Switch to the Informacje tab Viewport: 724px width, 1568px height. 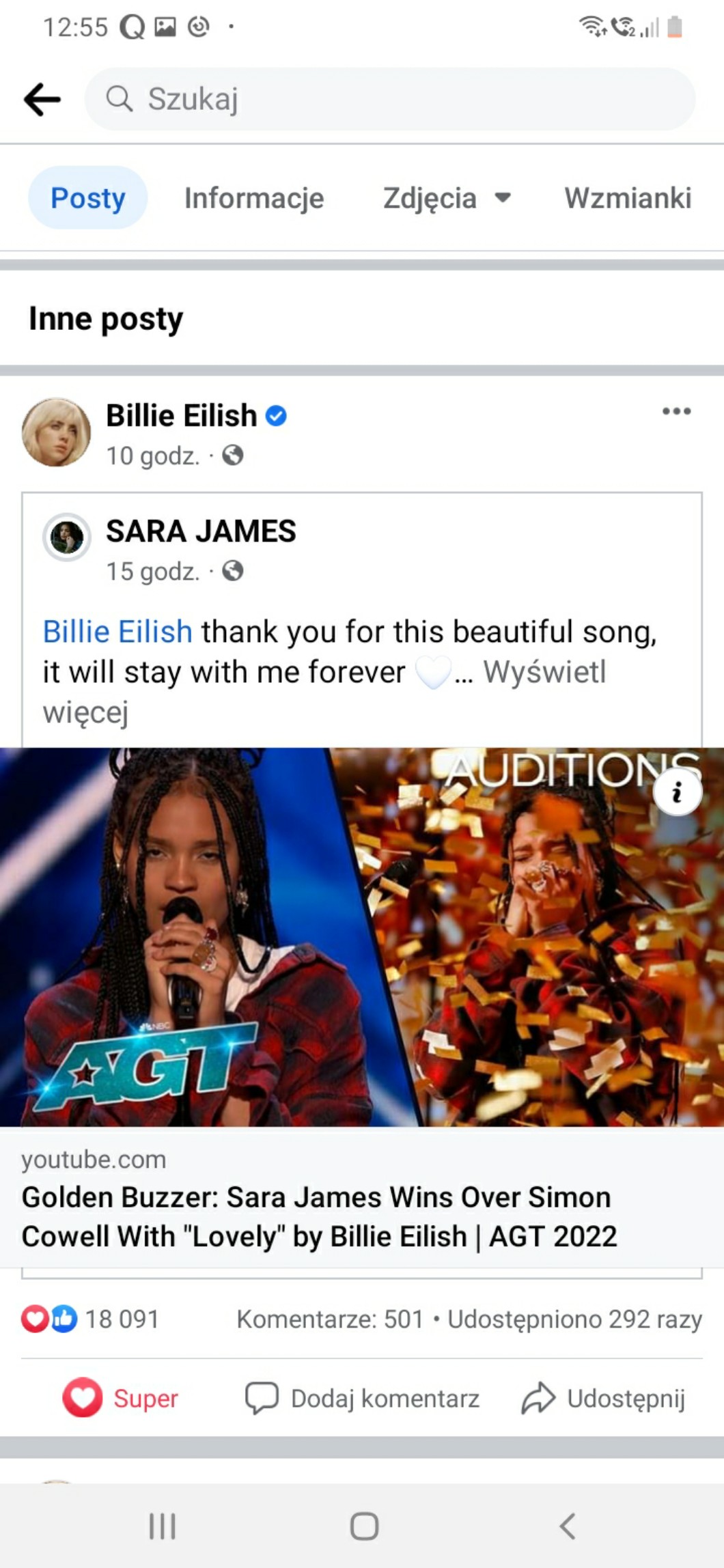pos(254,198)
